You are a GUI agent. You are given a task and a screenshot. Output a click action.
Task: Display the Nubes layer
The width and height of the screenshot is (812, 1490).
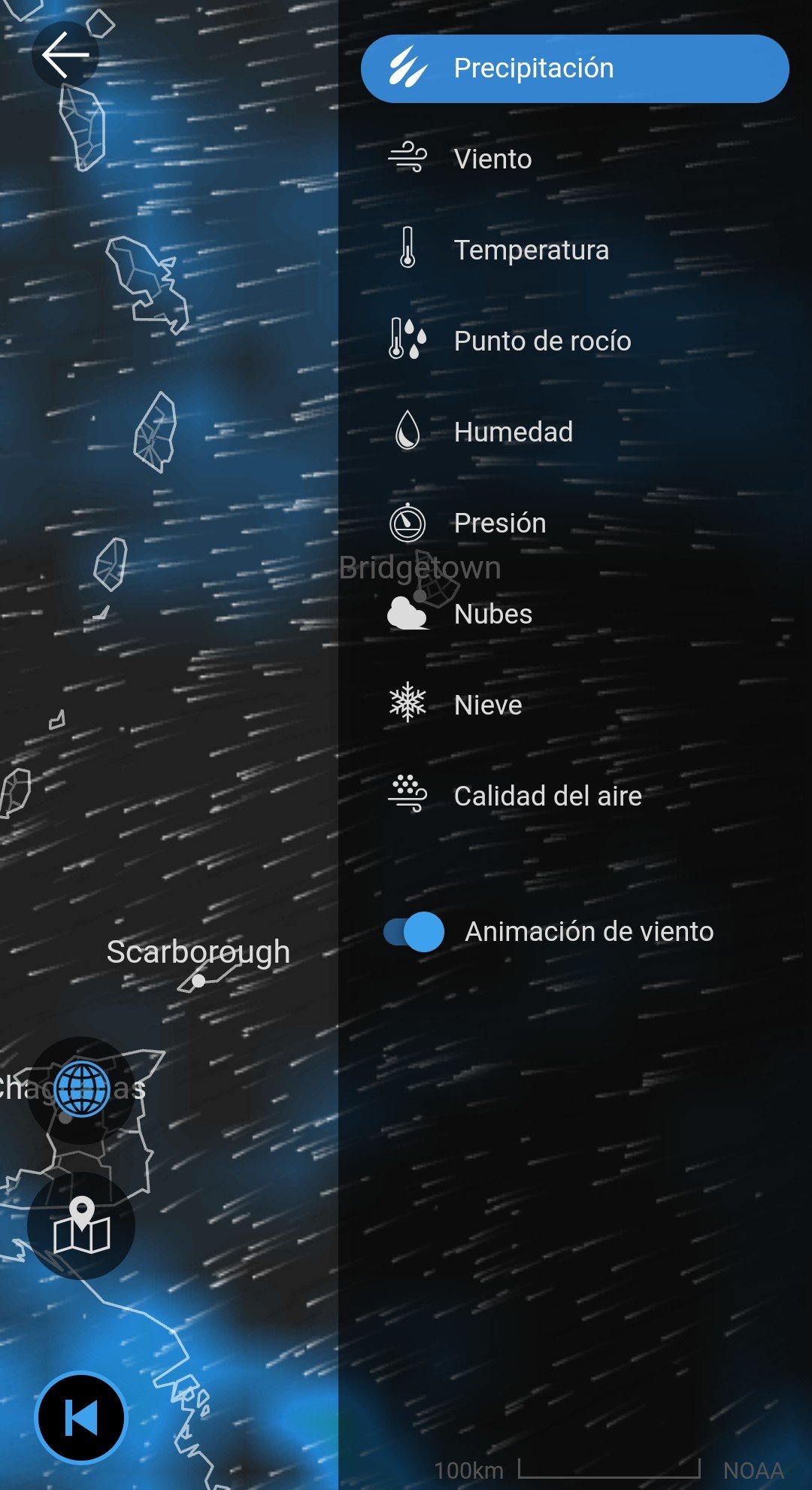point(575,615)
